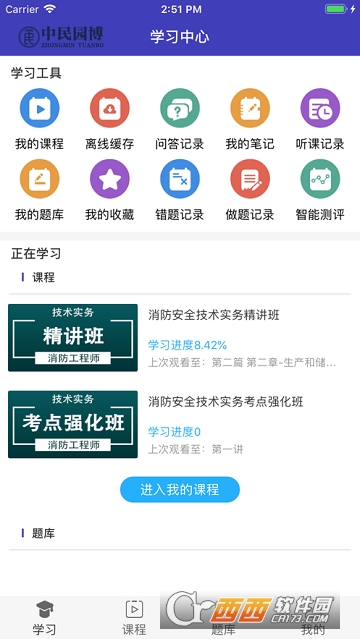This screenshot has height=639, width=360.
Task: View 错题记录 wrong answers
Action: pos(180,189)
